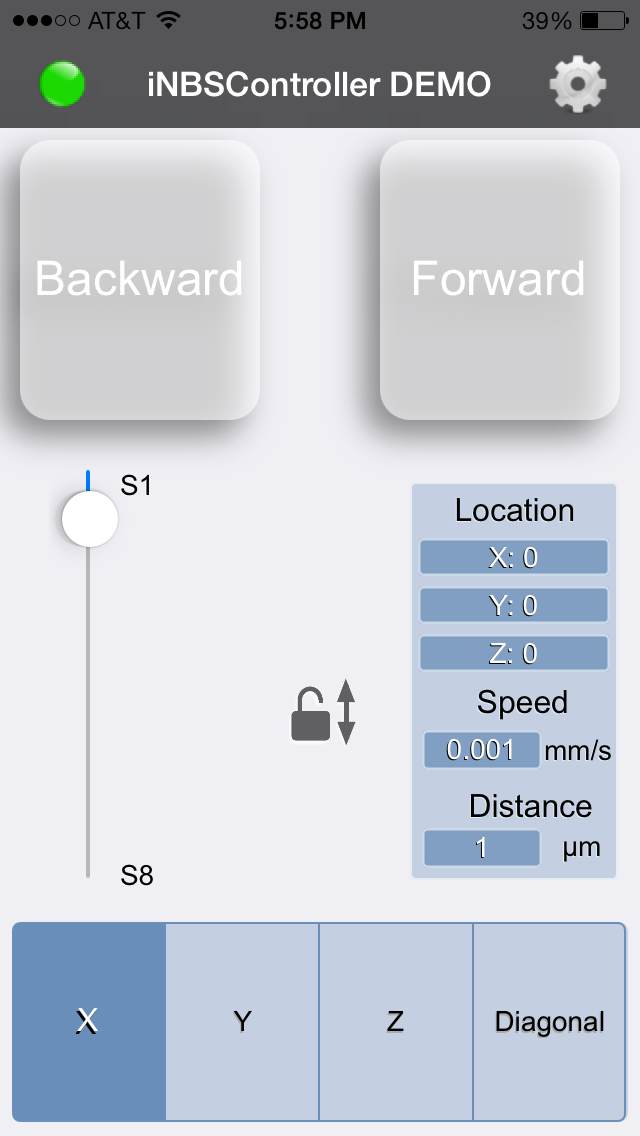Edit the Speed value field
This screenshot has height=1136, width=640.
click(482, 750)
